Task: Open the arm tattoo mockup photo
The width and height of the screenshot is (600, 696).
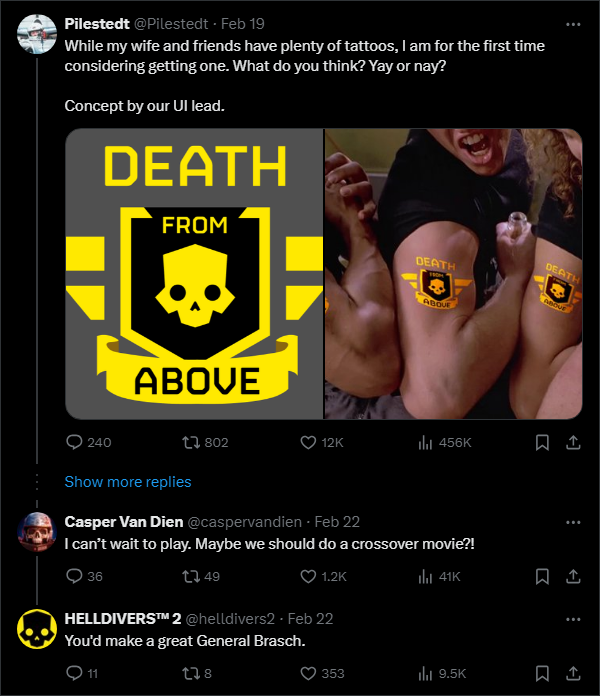Action: [x=453, y=274]
